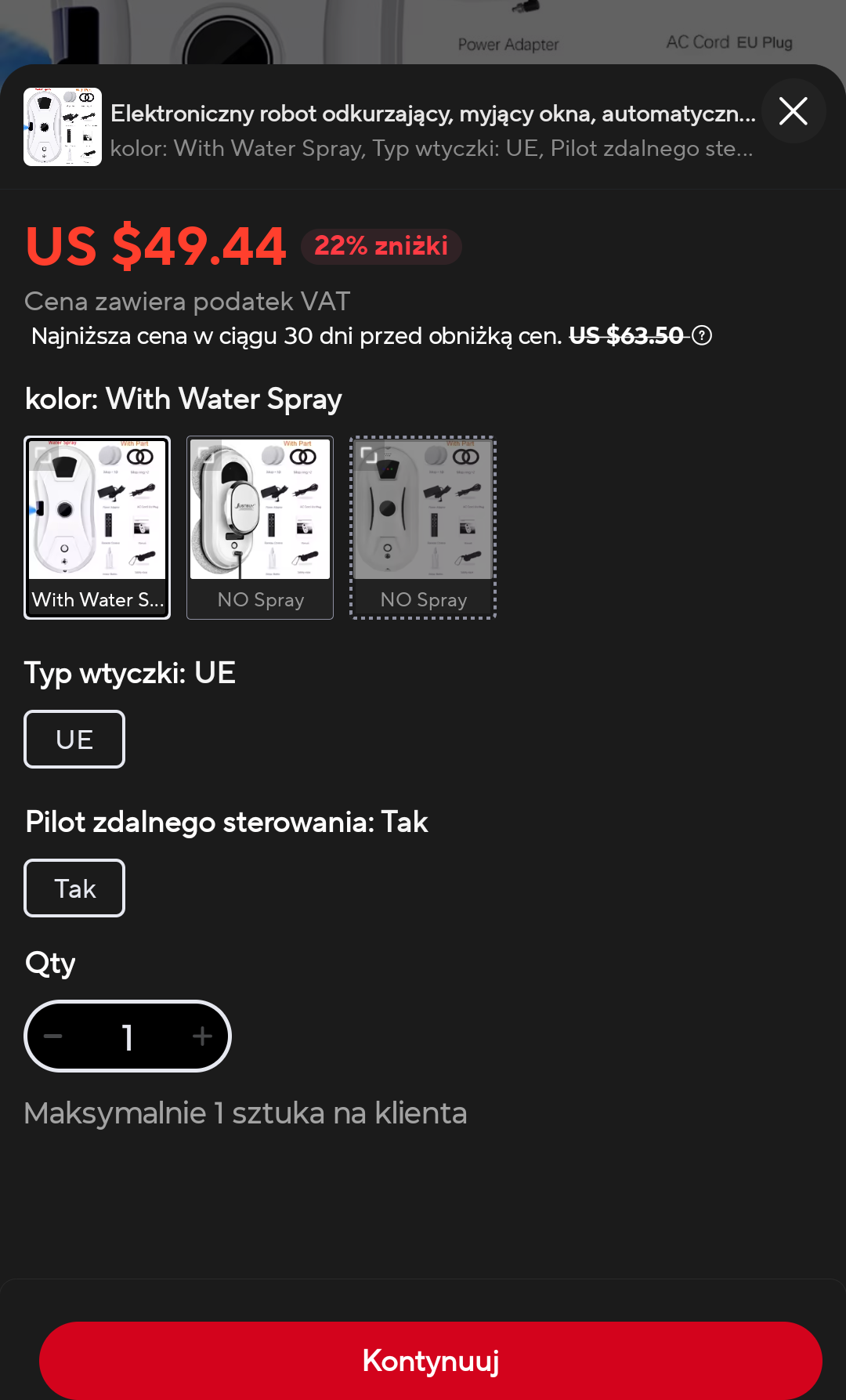Tap the expand icon on the first NO Spray thumbnail
This screenshot has height=1400, width=846.
(x=206, y=454)
